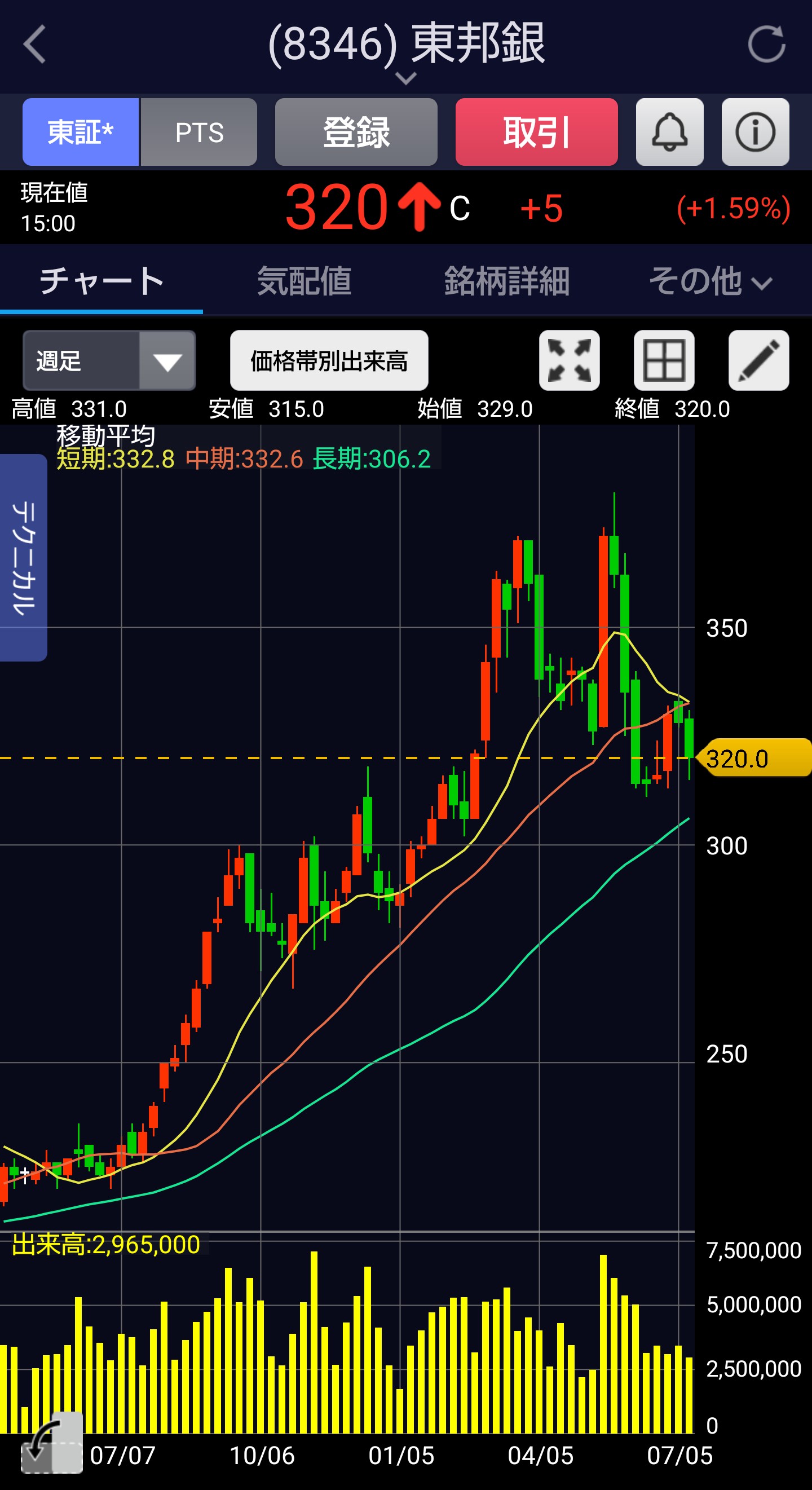Refresh the stock quote

[766, 44]
